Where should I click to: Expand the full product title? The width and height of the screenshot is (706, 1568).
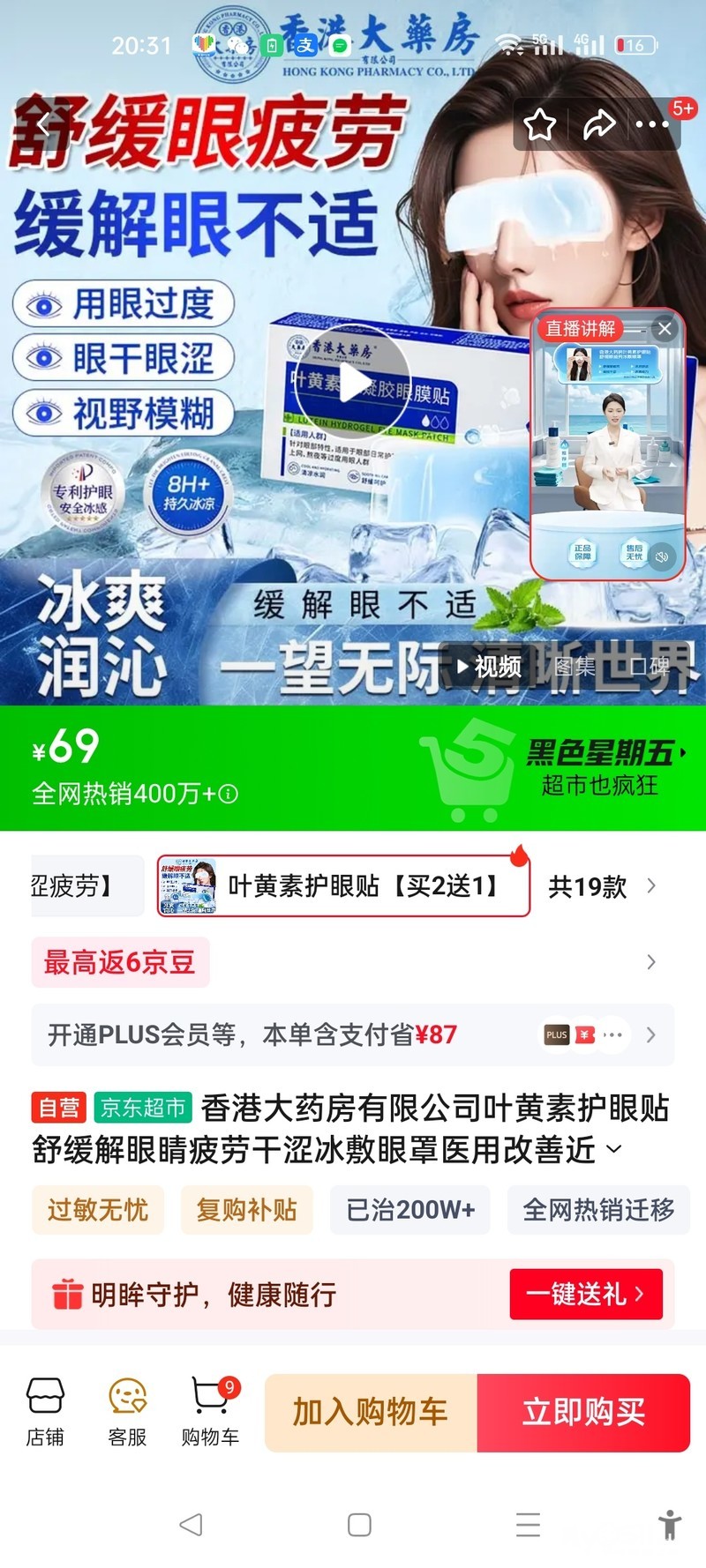[614, 1150]
